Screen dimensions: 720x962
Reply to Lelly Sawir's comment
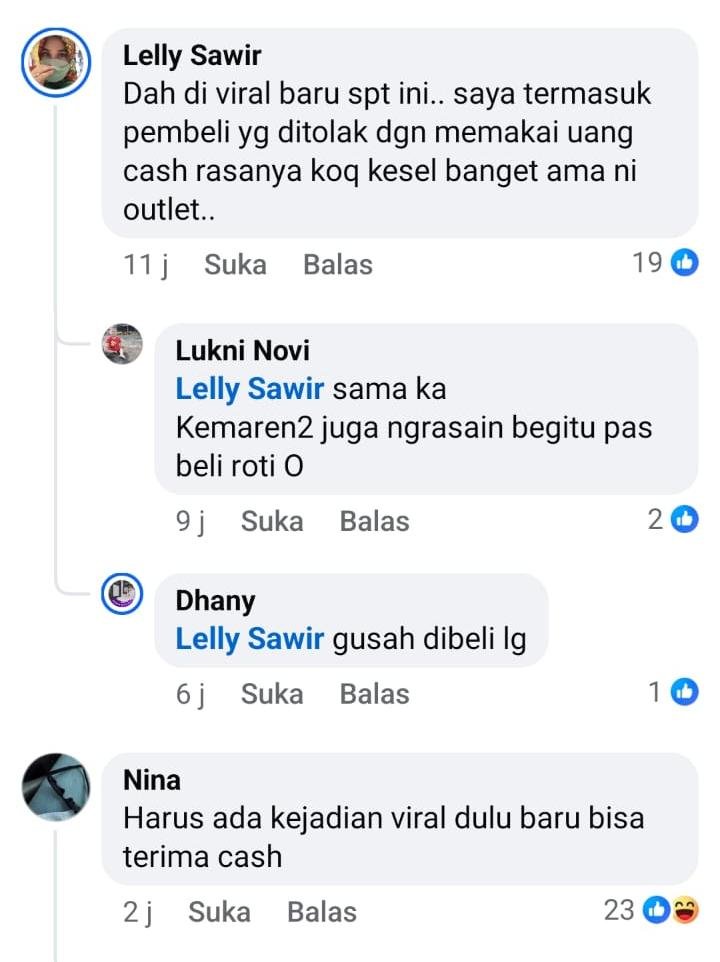(338, 264)
